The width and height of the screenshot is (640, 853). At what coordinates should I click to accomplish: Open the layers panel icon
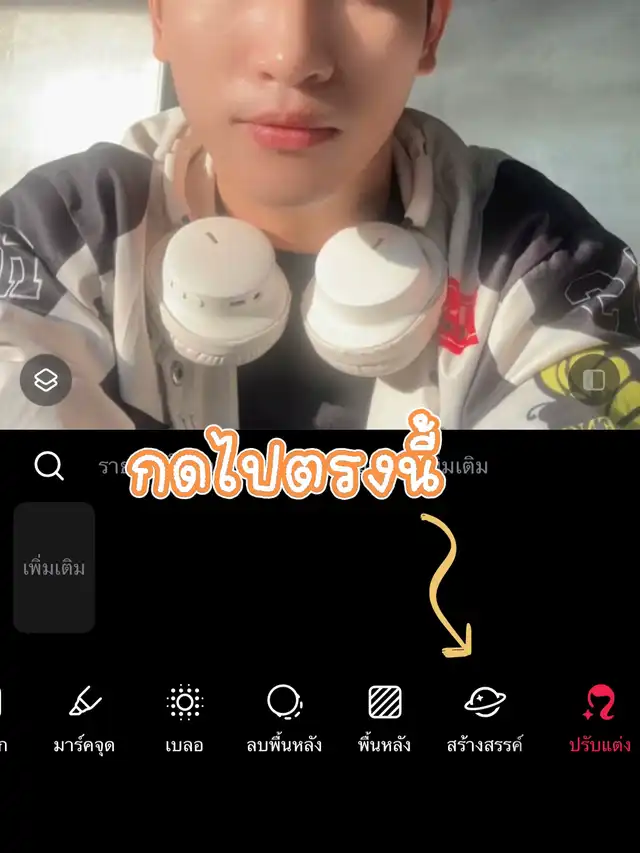pos(46,381)
